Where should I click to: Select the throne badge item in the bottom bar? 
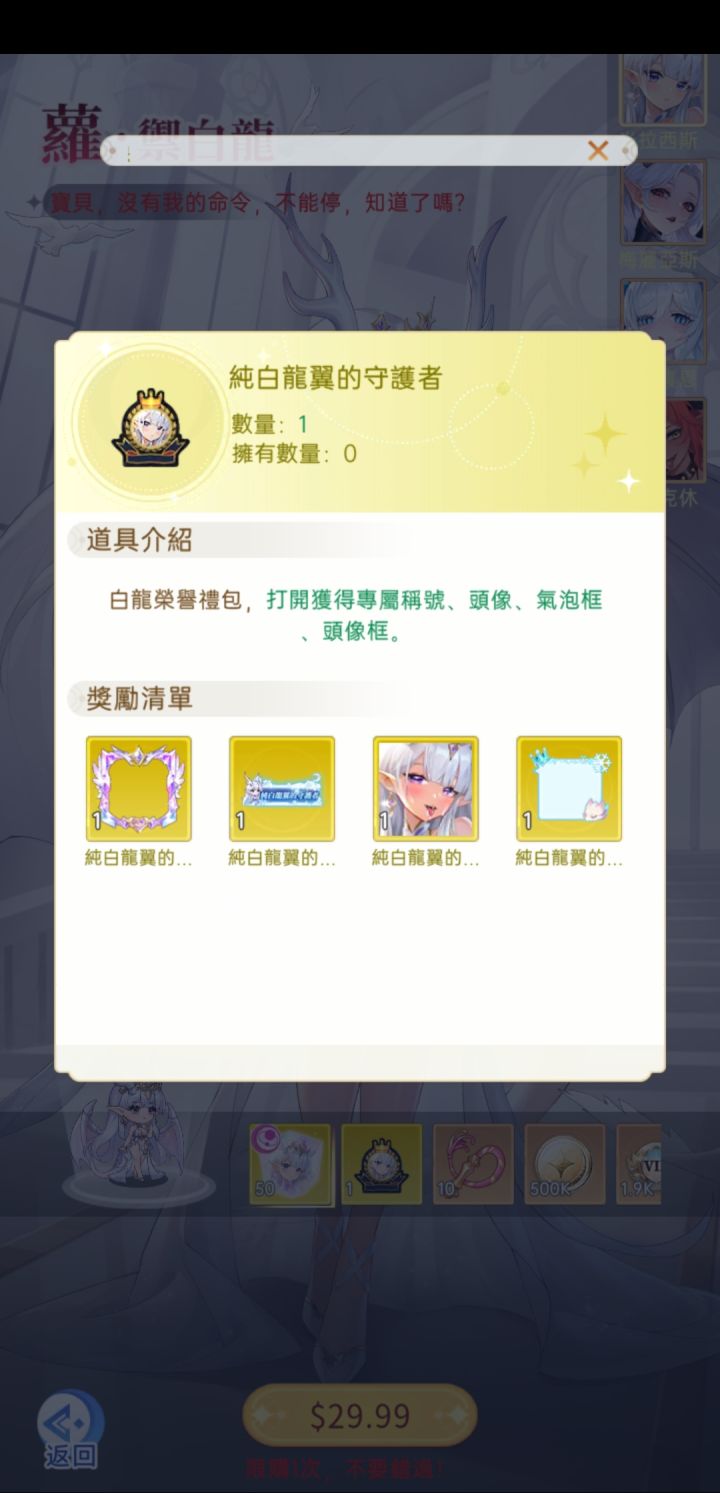pos(382,1163)
